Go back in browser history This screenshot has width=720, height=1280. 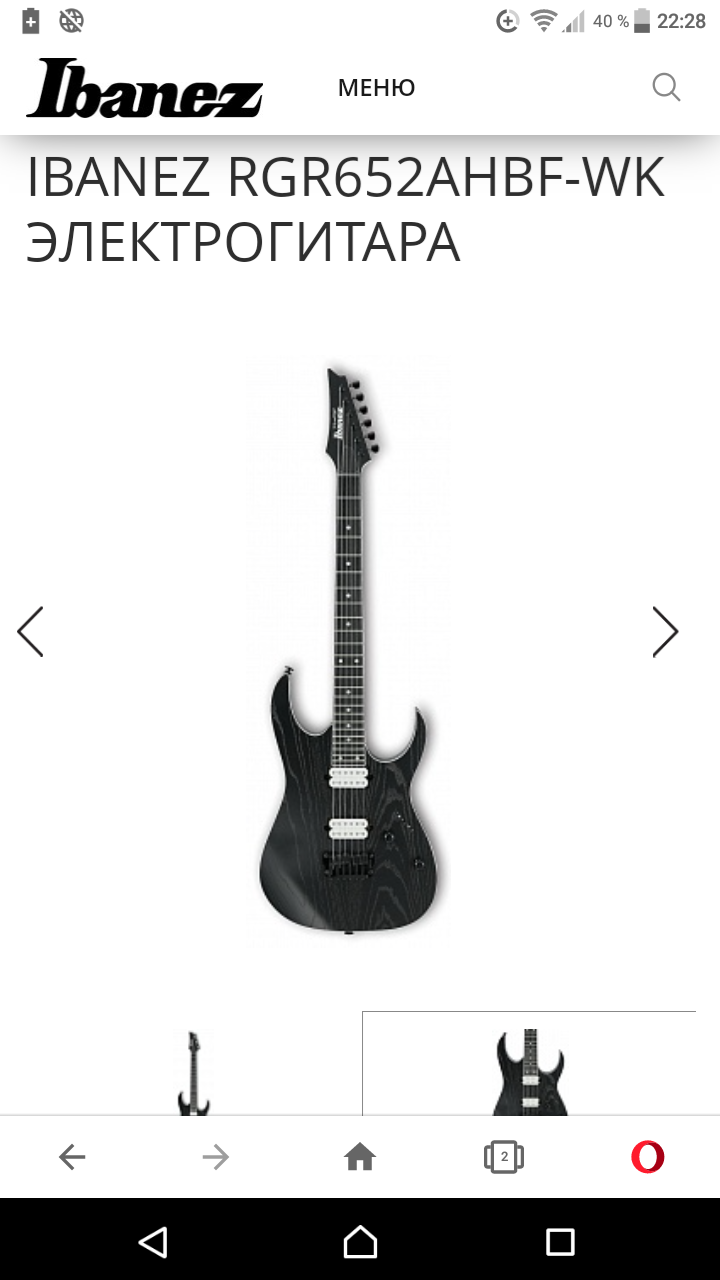pyautogui.click(x=72, y=1158)
